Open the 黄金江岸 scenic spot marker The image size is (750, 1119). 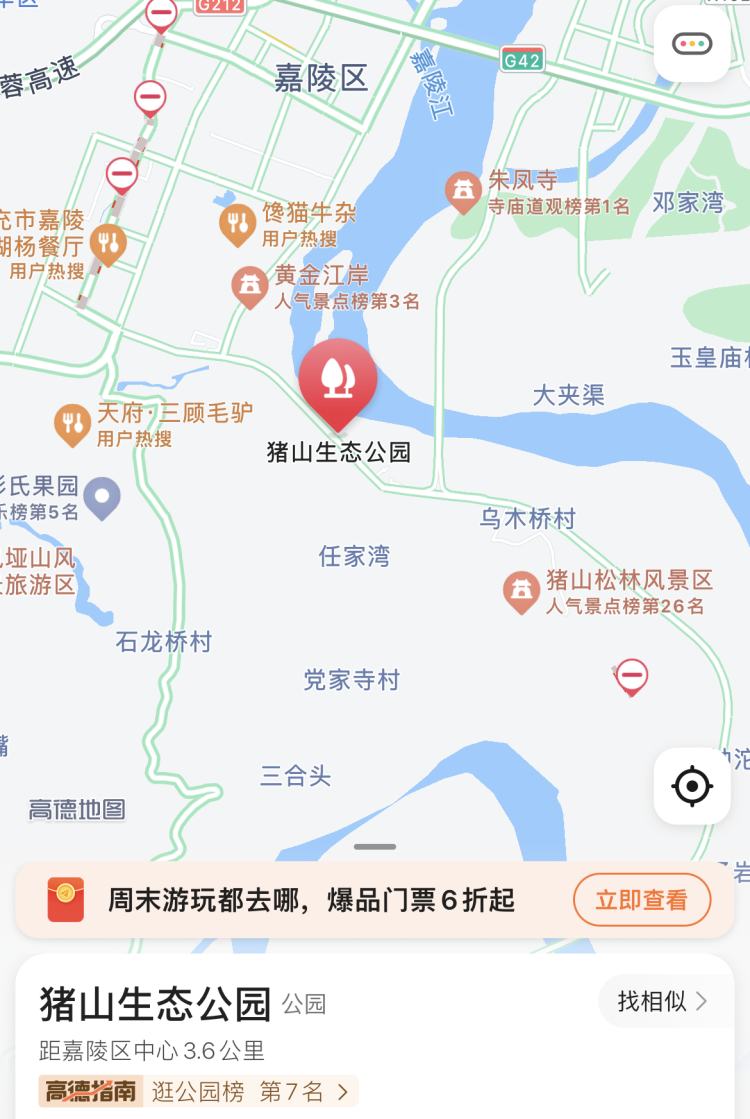250,287
